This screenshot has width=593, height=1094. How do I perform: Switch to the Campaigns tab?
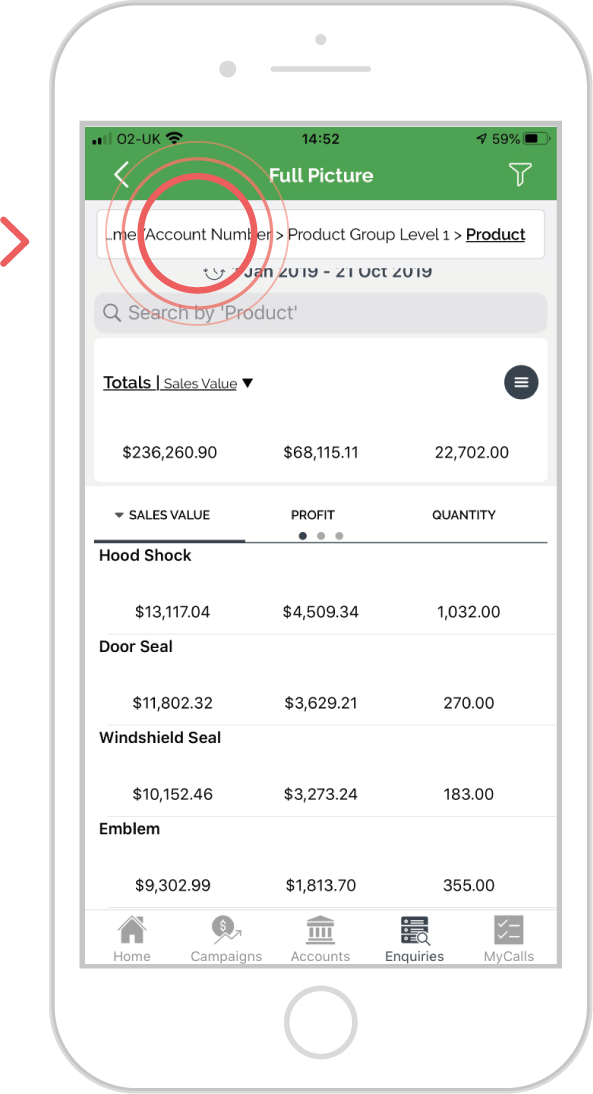pyautogui.click(x=226, y=938)
